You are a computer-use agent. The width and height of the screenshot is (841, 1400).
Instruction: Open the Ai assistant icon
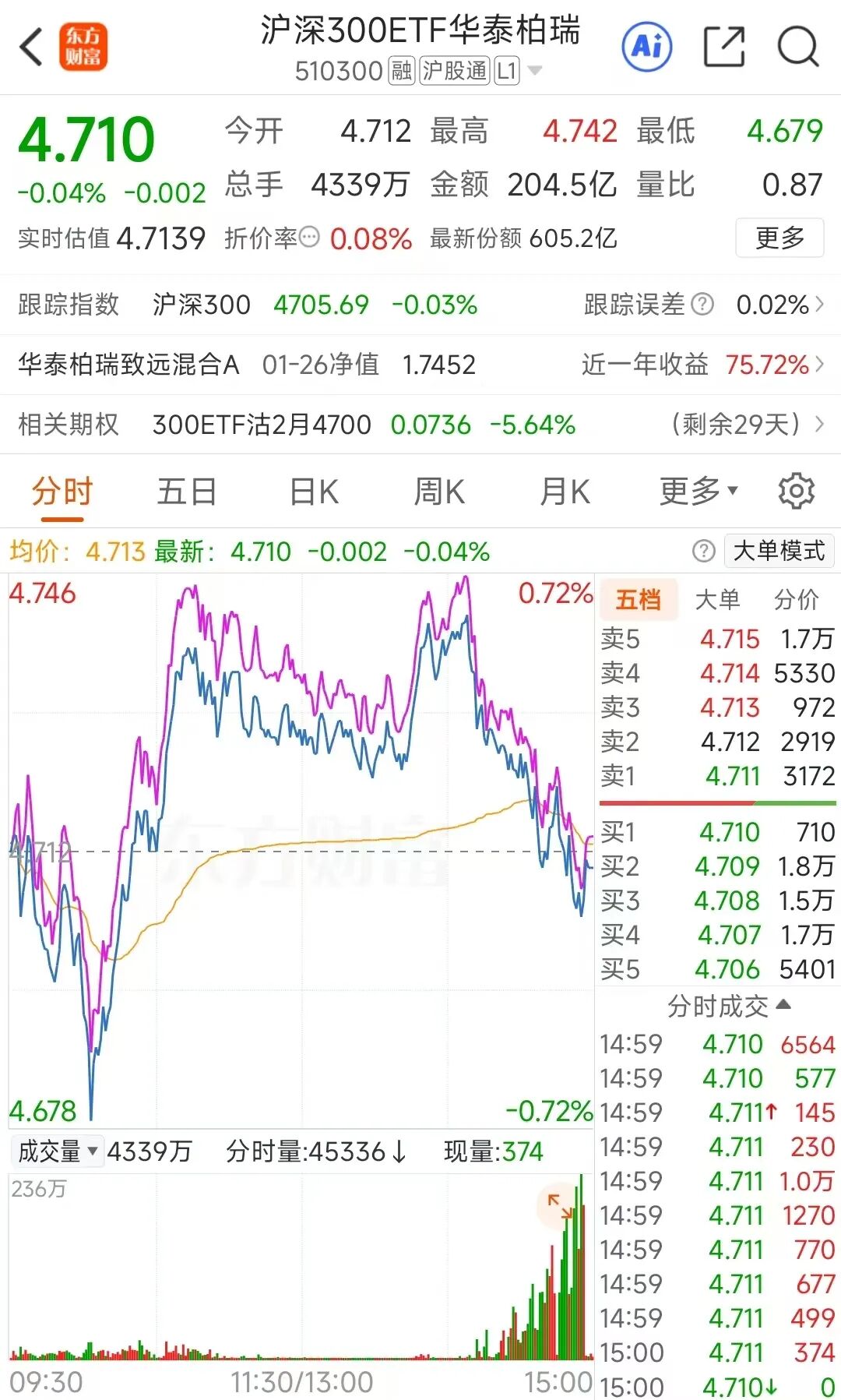(x=646, y=47)
